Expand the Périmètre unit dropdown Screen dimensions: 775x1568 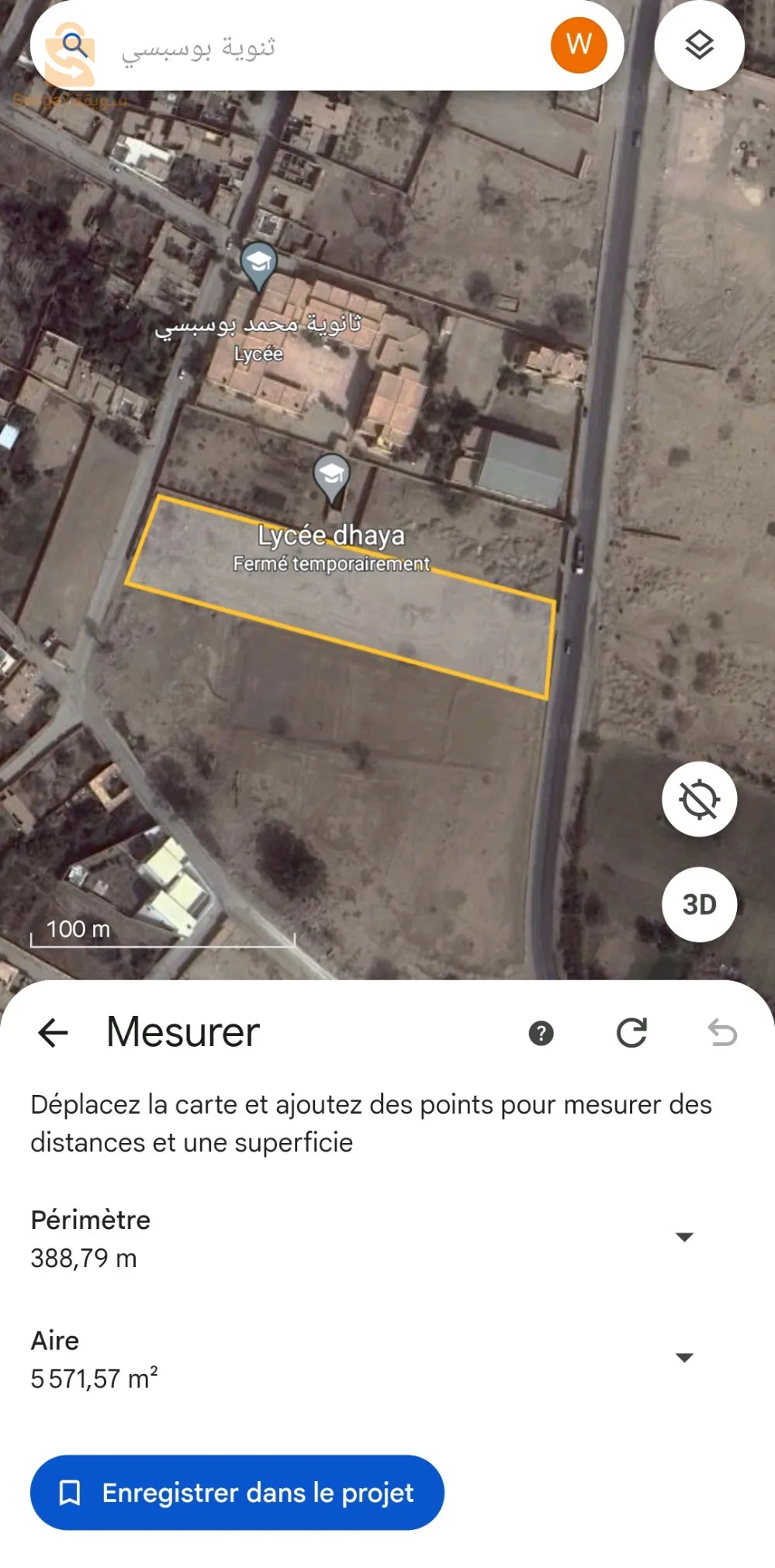pyautogui.click(x=683, y=1237)
